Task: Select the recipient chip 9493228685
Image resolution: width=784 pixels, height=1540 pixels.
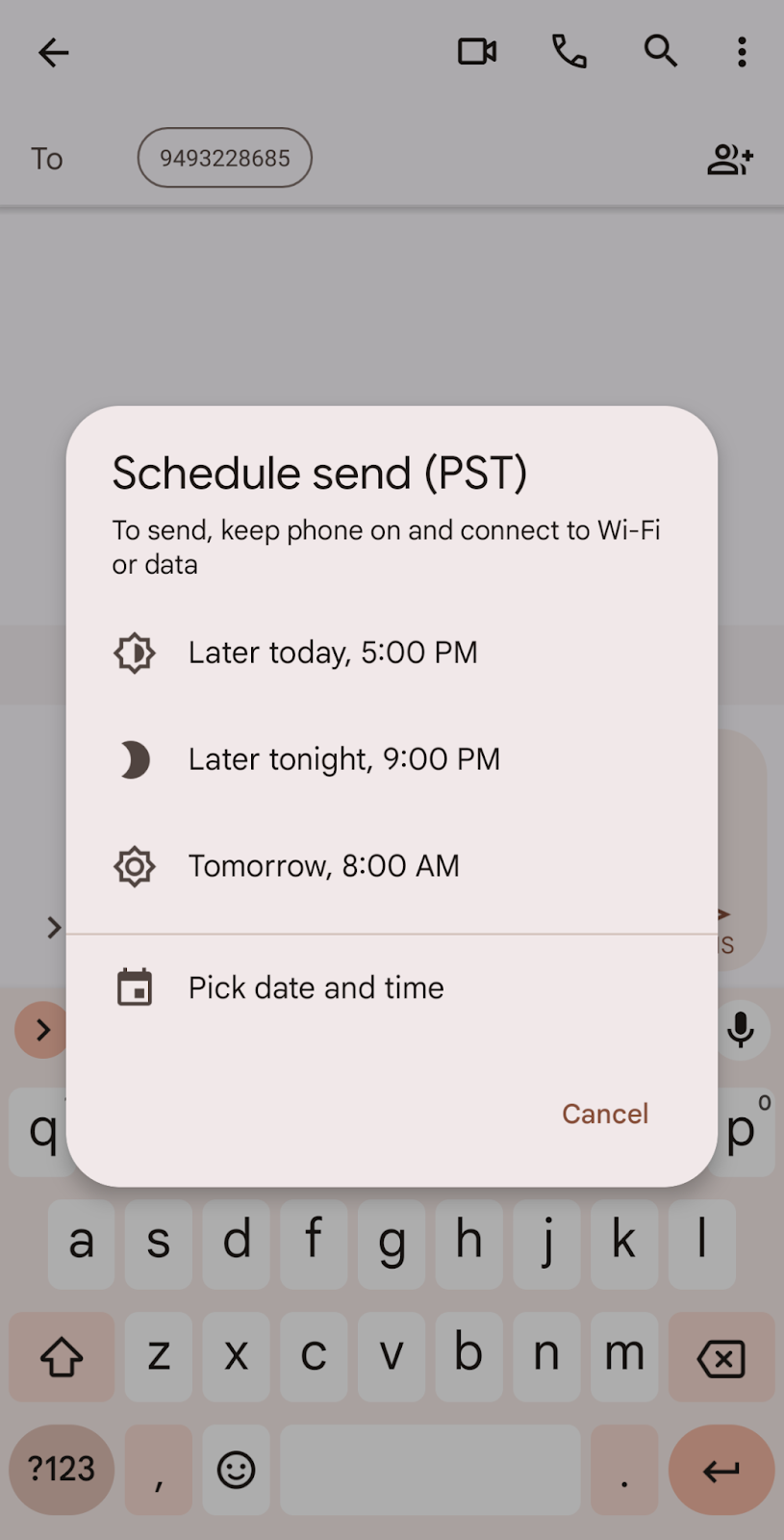Action: 224,157
